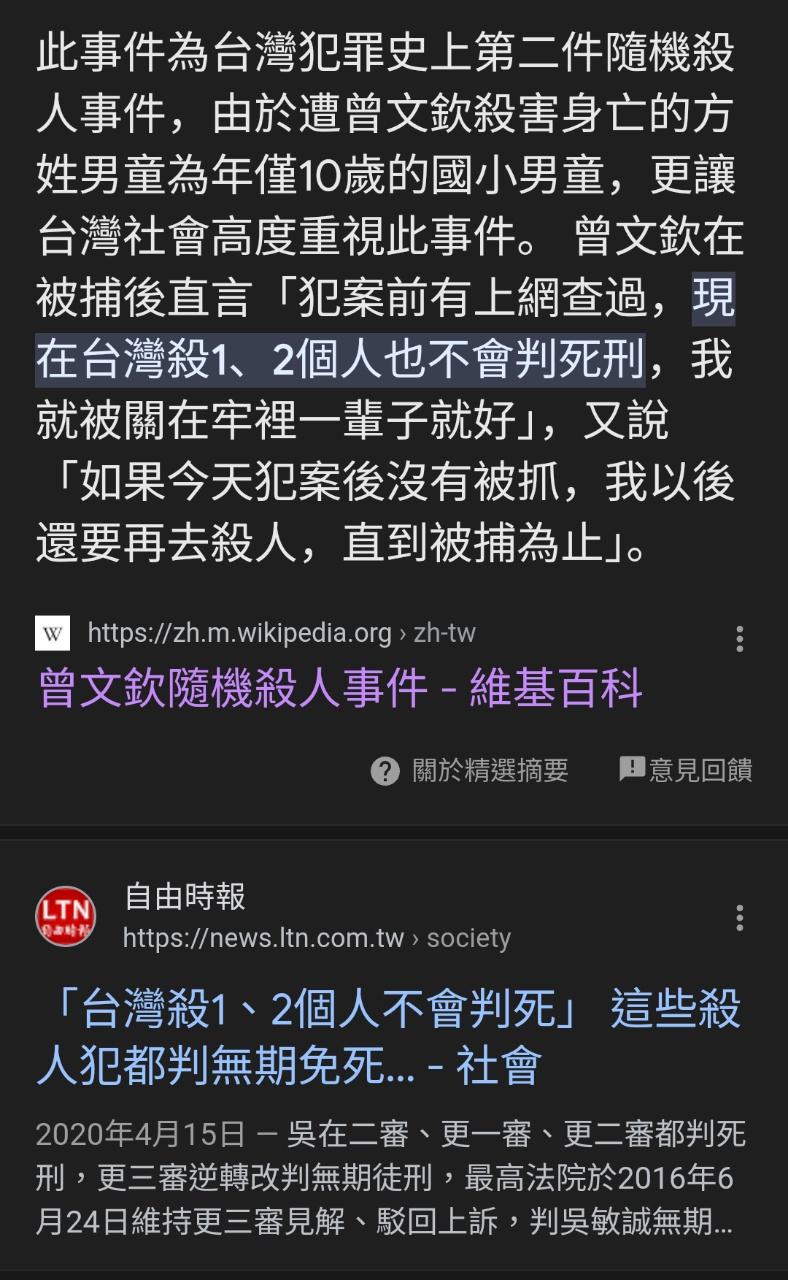Tap 關於精選摘要 about featured snippets
788x1280 pixels.
tap(470, 770)
